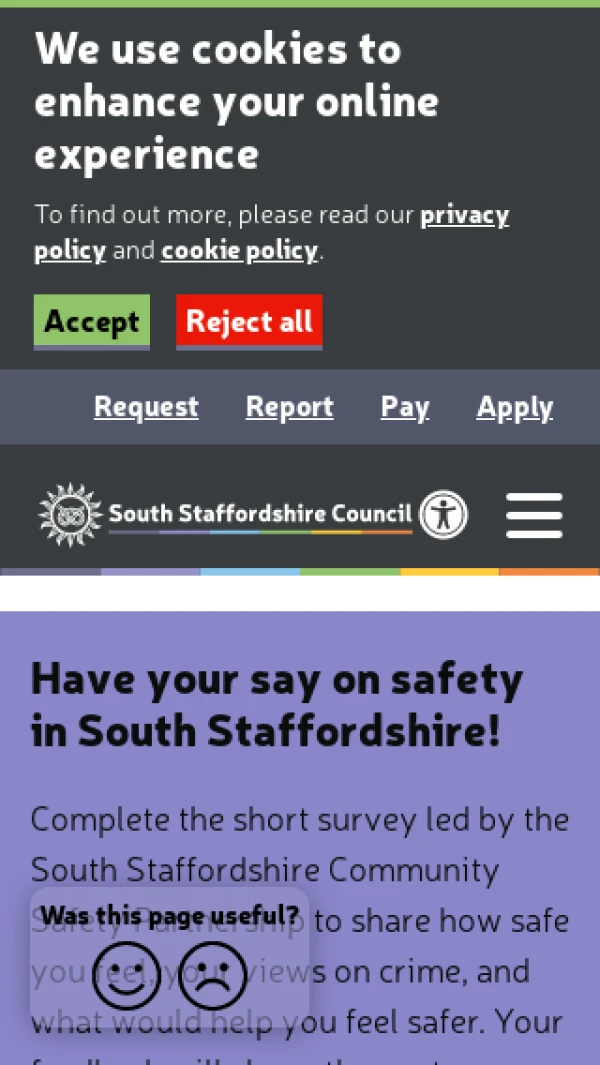Accept the cookies
600x1065 pixels.
(x=91, y=322)
